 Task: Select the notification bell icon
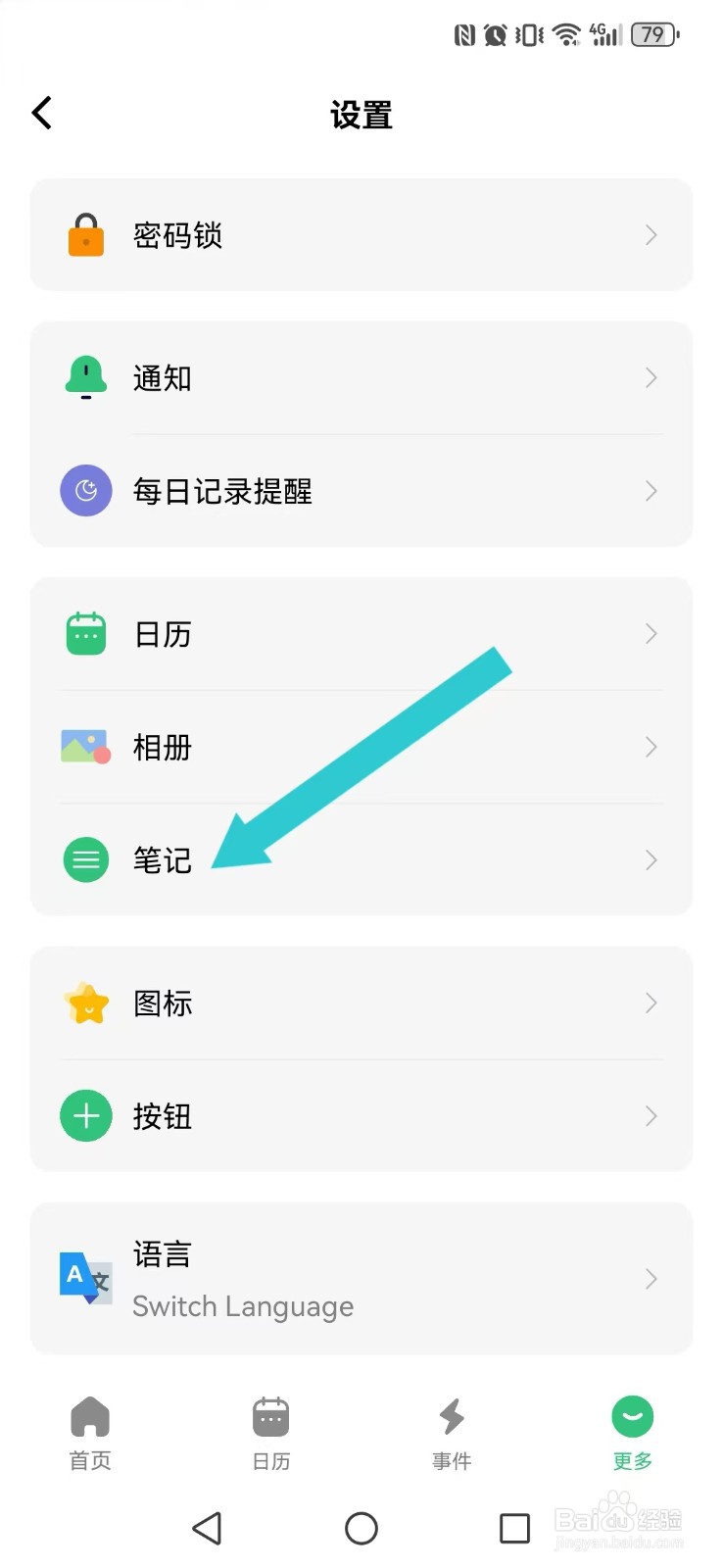[x=86, y=377]
